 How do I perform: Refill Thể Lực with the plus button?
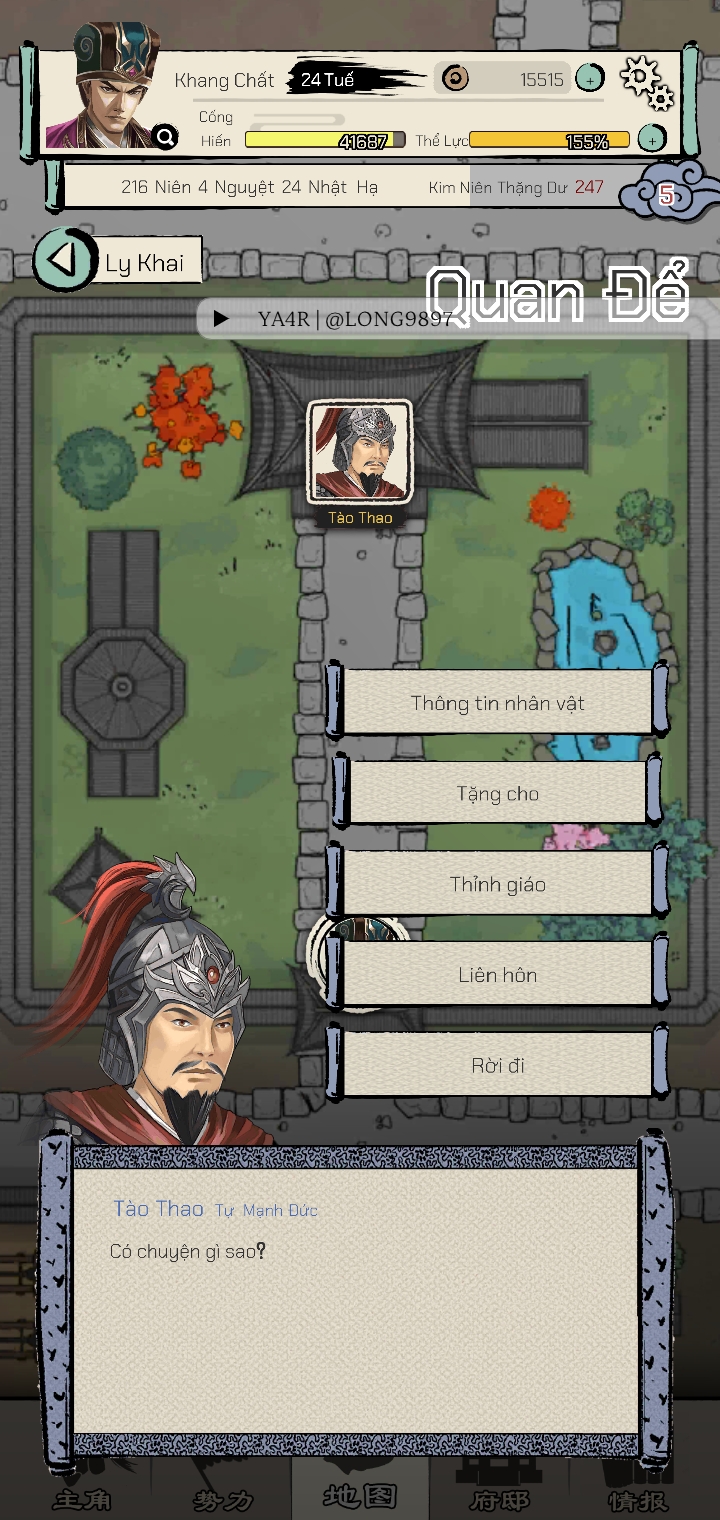coord(652,140)
